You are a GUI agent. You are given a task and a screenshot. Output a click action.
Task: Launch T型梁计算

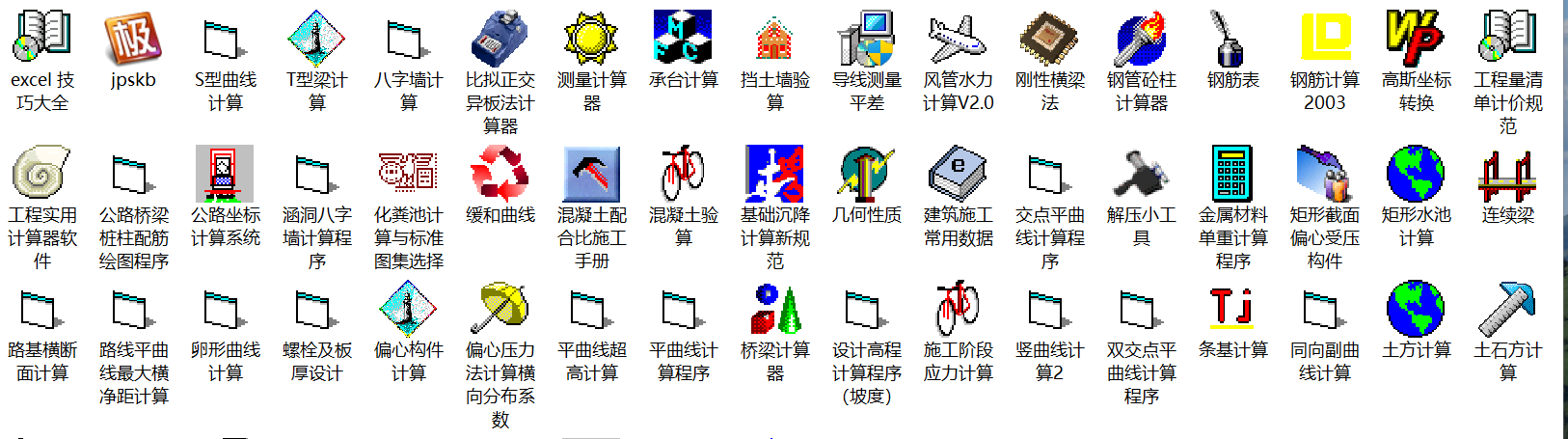[316, 39]
